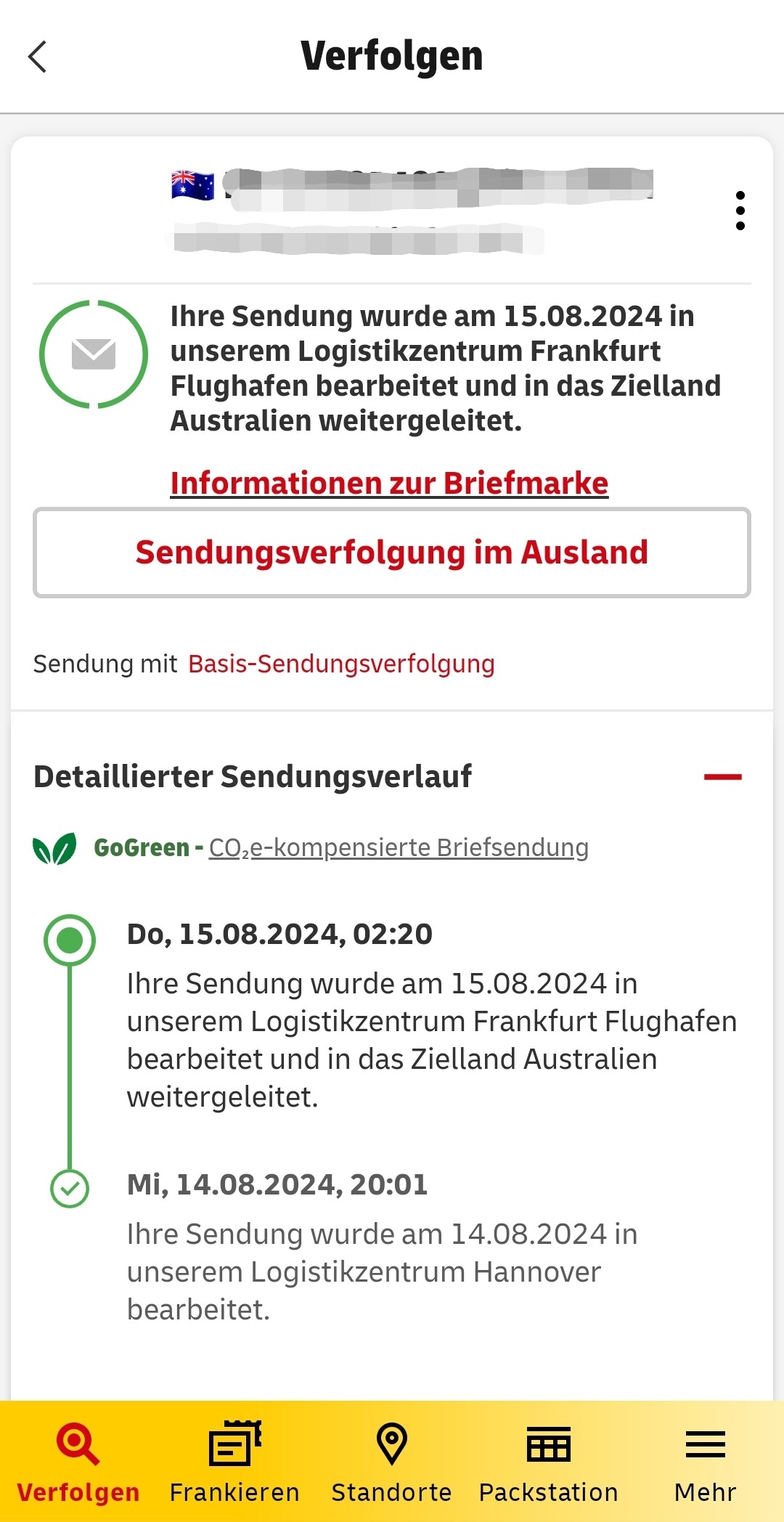Image resolution: width=784 pixels, height=1522 pixels.
Task: Open Informationen zur Briefmarke link
Action: (389, 483)
